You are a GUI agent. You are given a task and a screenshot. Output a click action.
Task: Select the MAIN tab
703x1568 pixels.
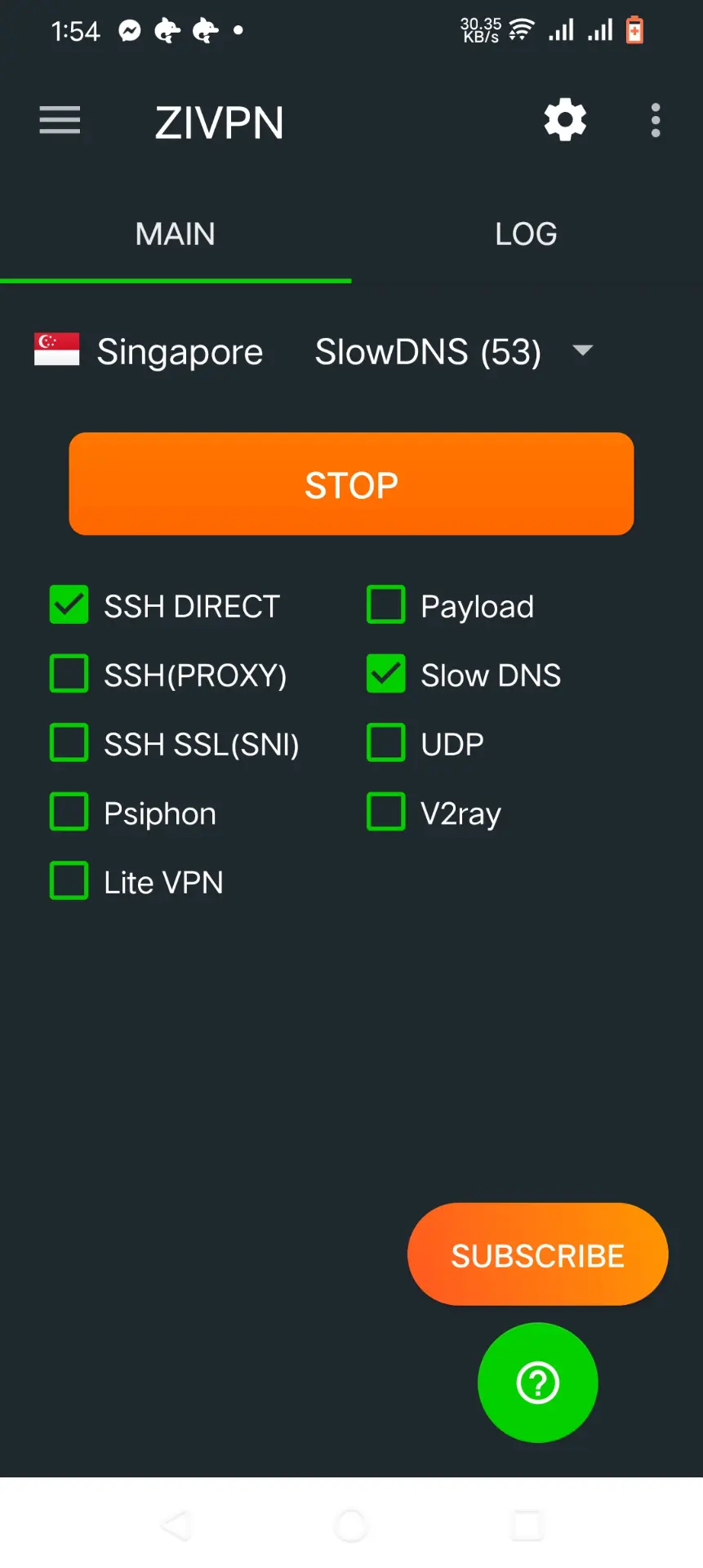[x=176, y=234]
